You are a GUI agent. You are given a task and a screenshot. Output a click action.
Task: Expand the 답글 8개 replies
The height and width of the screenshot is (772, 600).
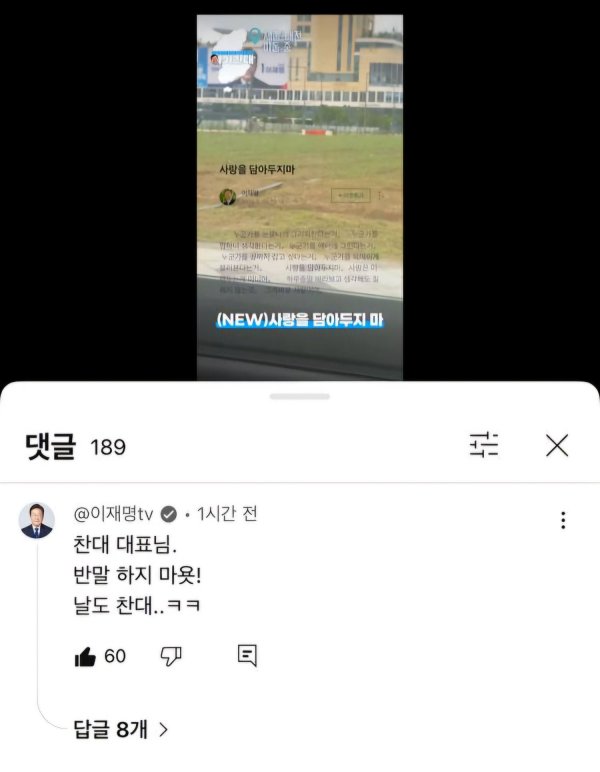(120, 730)
